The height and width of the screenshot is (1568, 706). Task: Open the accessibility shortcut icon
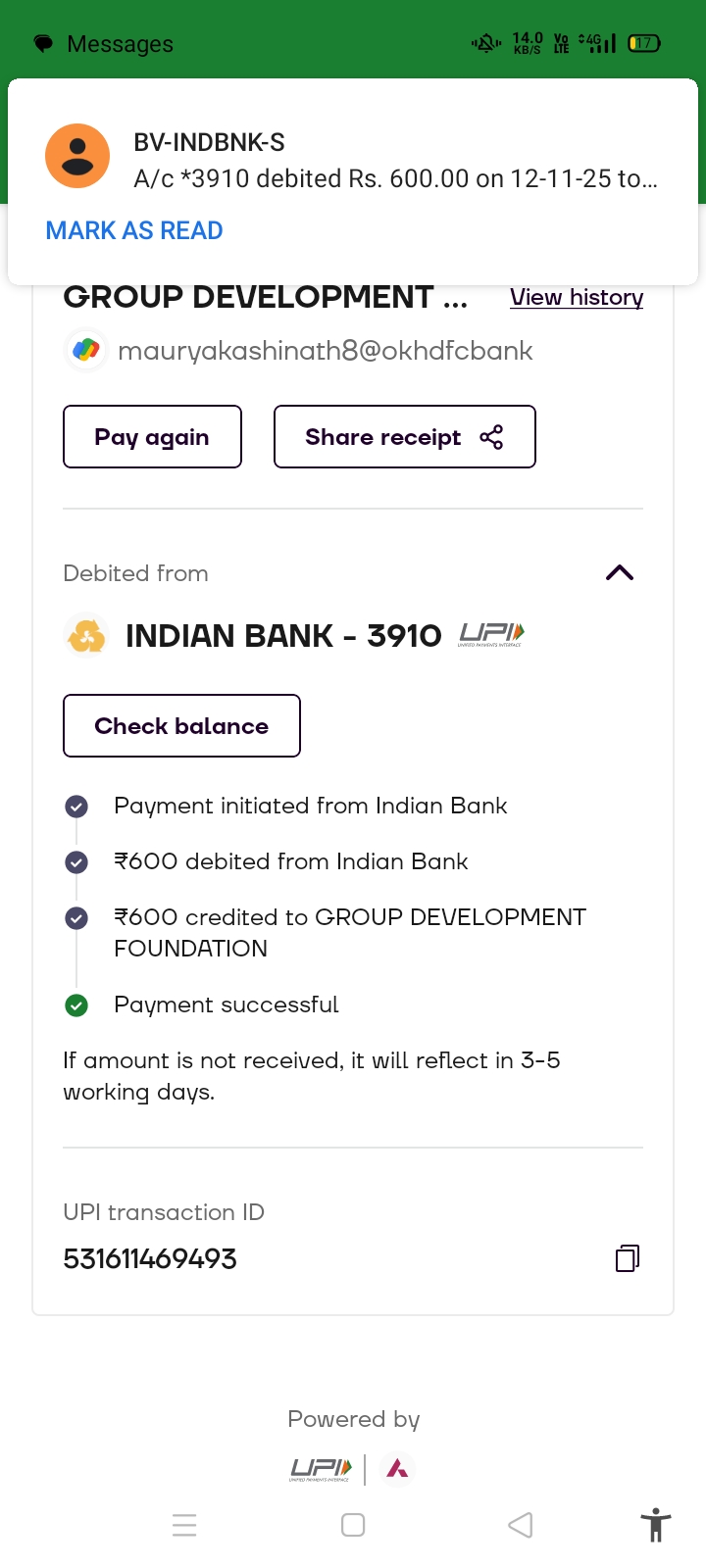[655, 1526]
